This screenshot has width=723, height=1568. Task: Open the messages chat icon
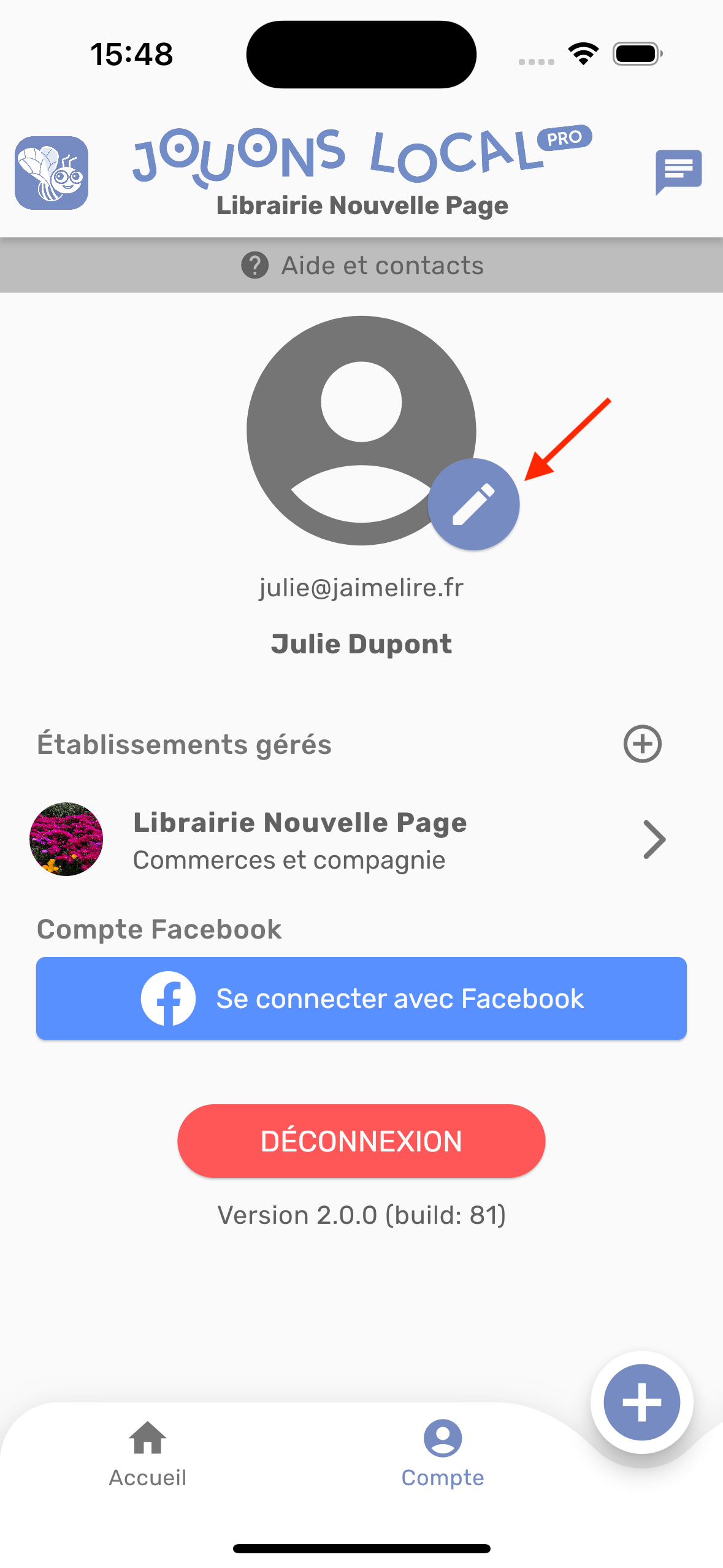[678, 171]
